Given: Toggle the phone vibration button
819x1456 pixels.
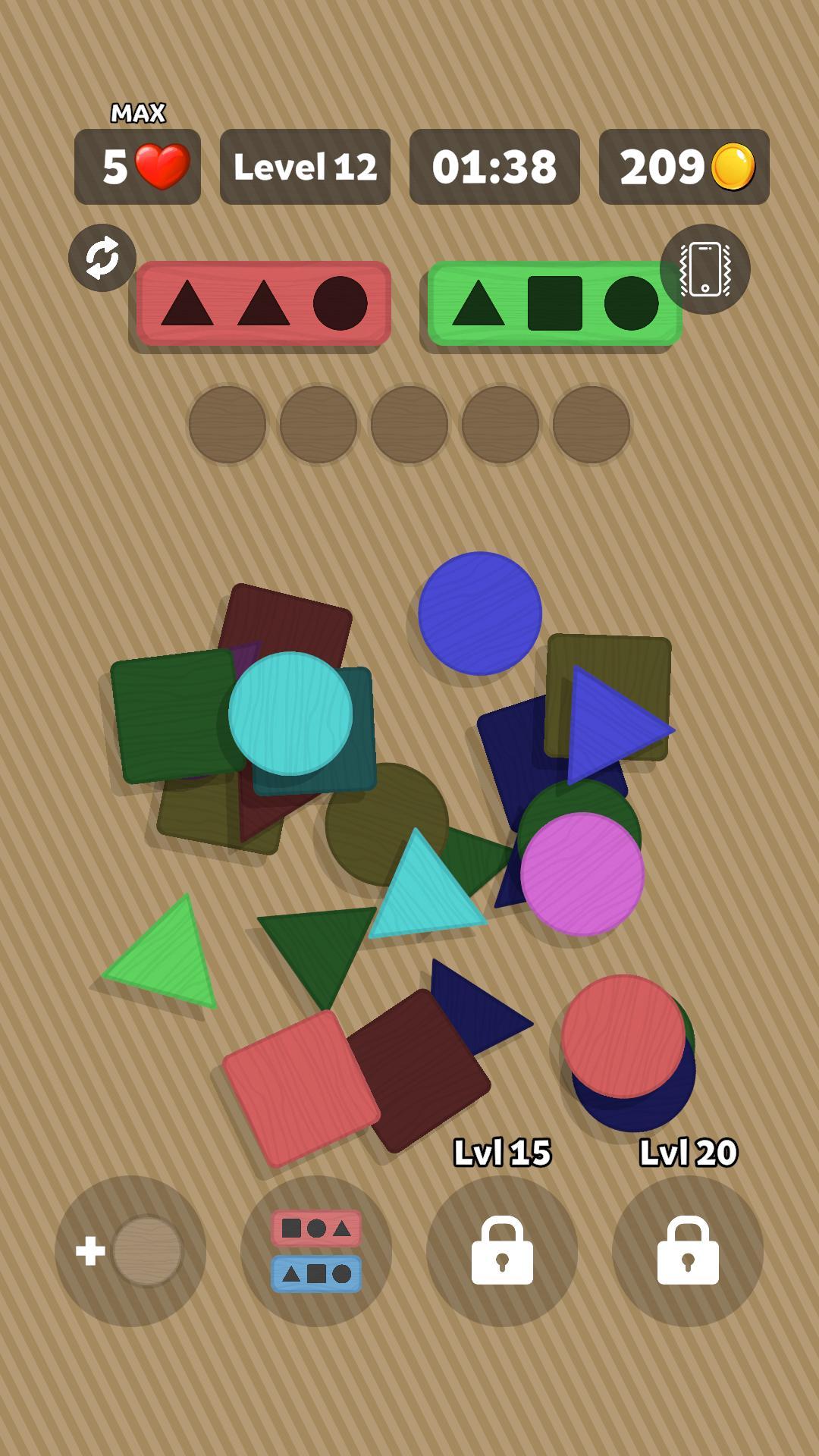Looking at the screenshot, I should pos(705,268).
